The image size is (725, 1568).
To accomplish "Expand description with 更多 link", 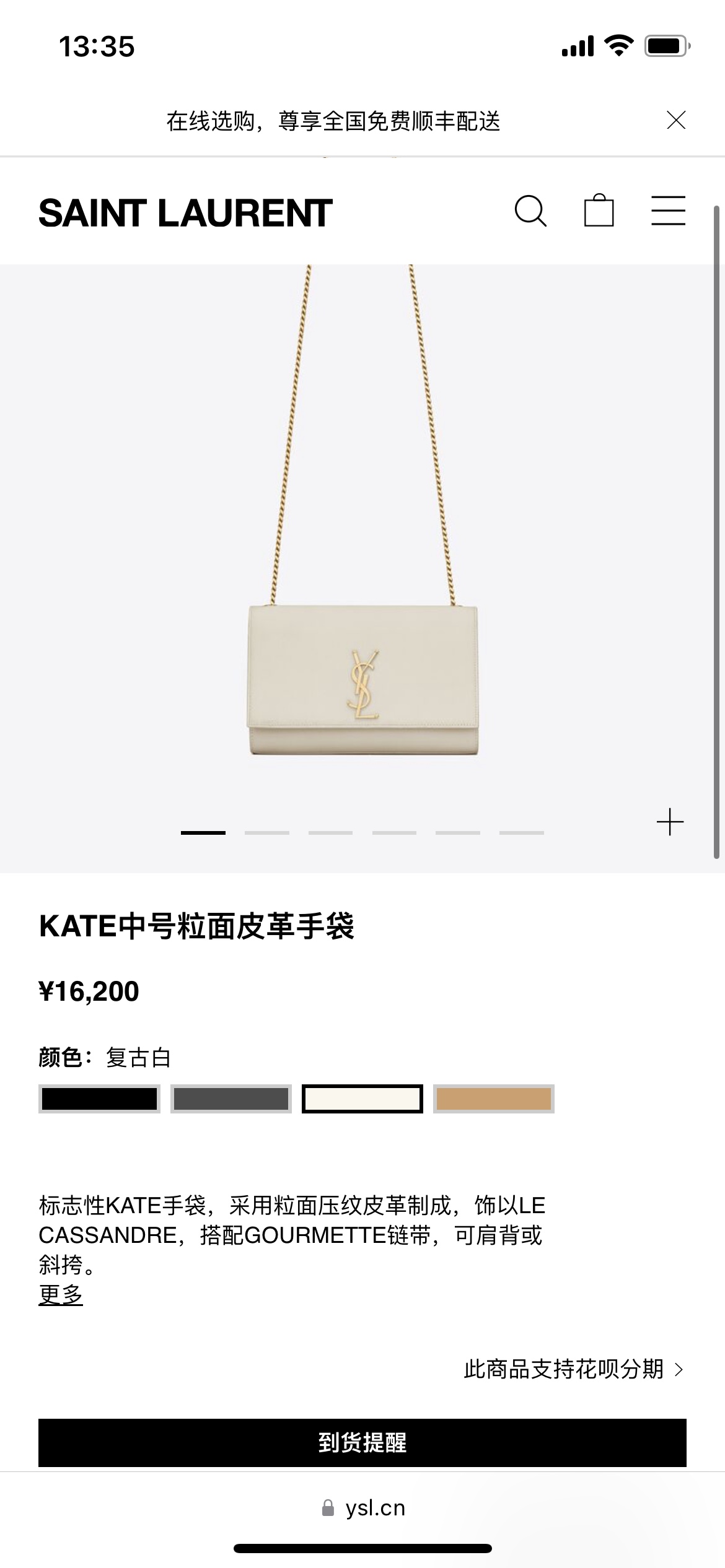I will pyautogui.click(x=61, y=1295).
